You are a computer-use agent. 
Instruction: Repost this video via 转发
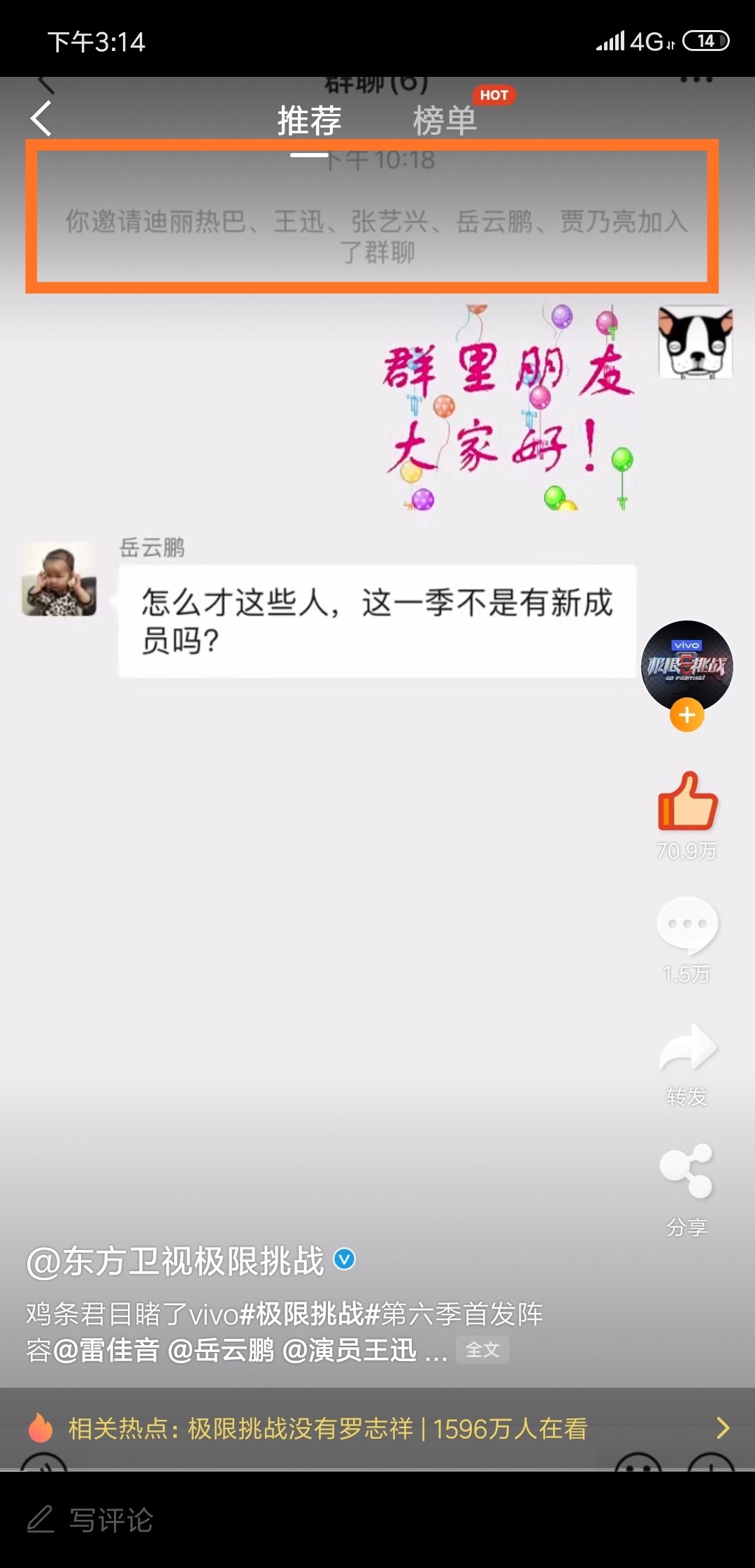687,1048
